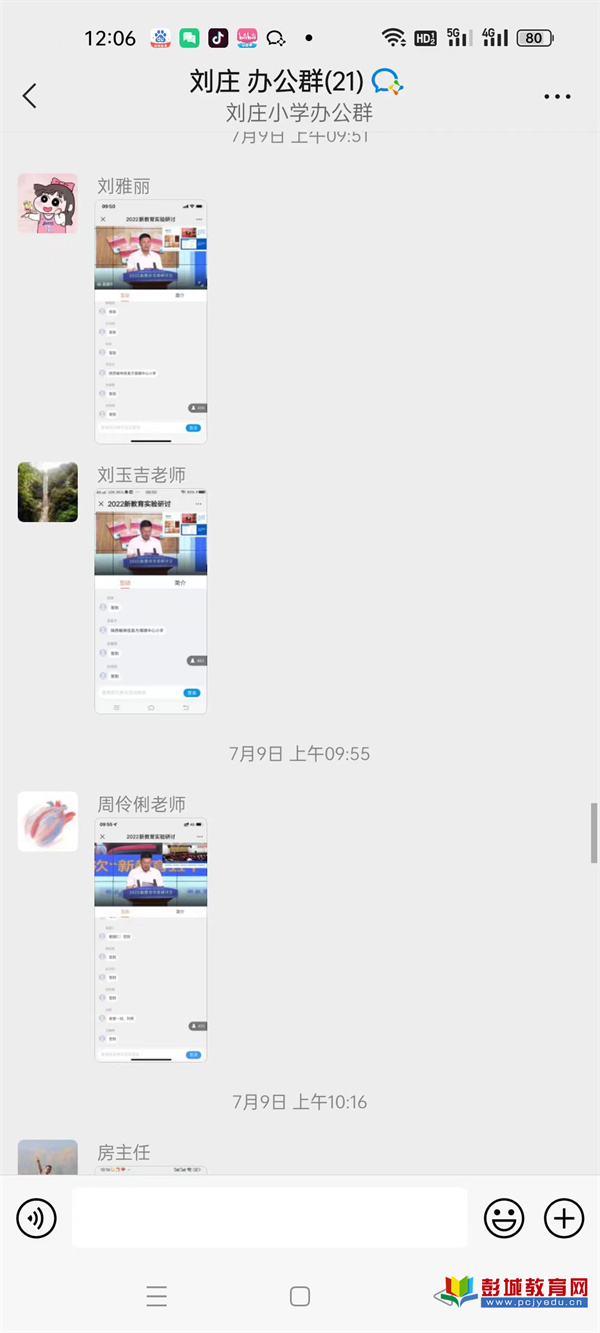
Task: Open the screenshot sent by 刘雅丽
Action: pos(151,322)
